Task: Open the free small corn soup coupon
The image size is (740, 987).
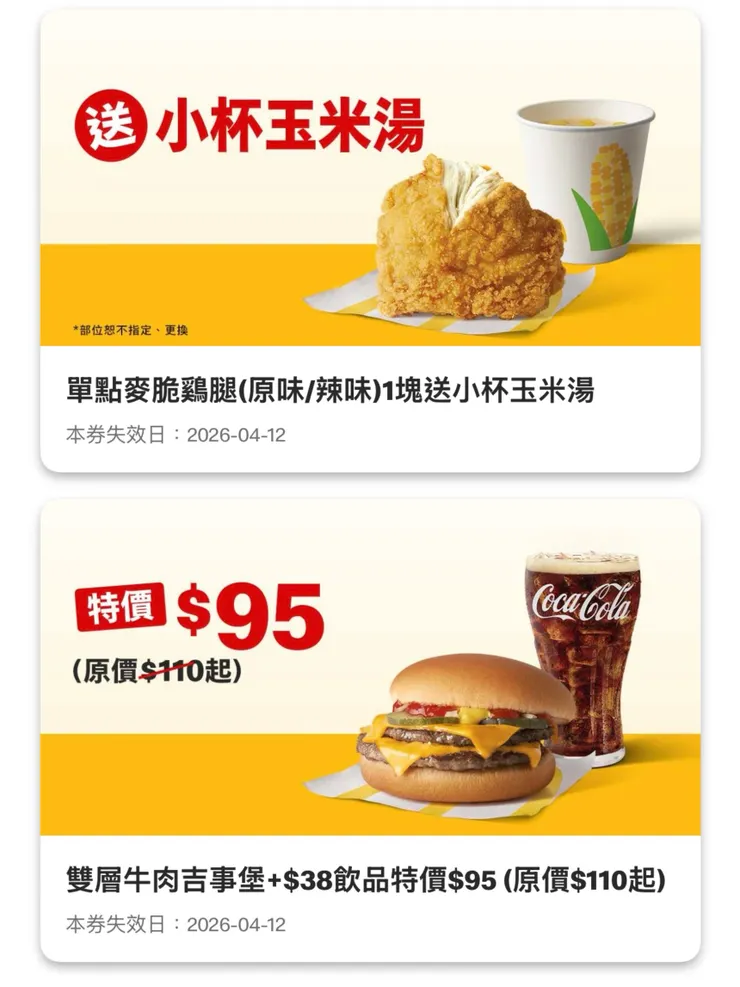Action: coord(370,240)
